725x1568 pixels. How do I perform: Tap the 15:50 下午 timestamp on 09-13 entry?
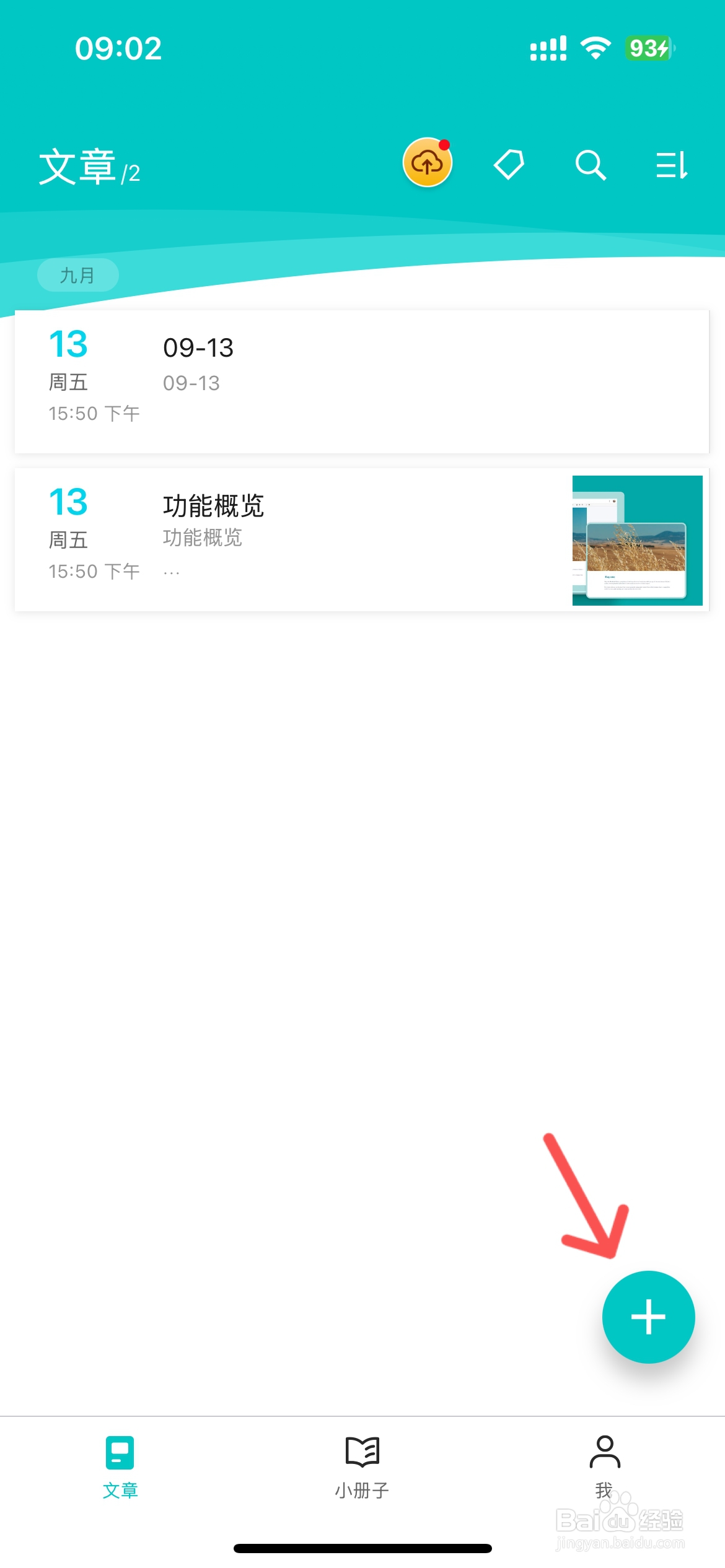[93, 412]
